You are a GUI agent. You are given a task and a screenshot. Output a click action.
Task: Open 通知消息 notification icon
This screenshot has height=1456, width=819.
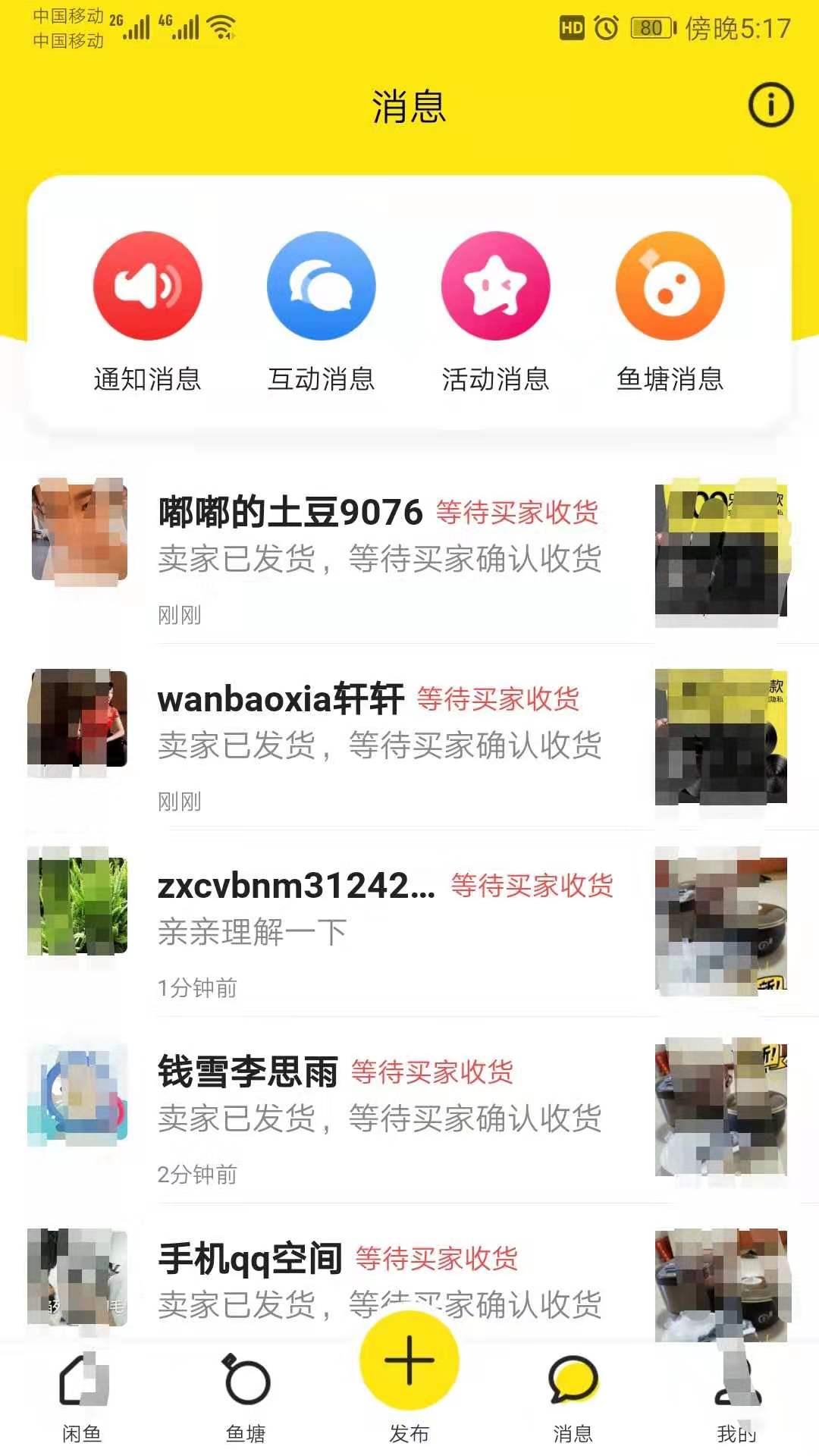point(146,286)
